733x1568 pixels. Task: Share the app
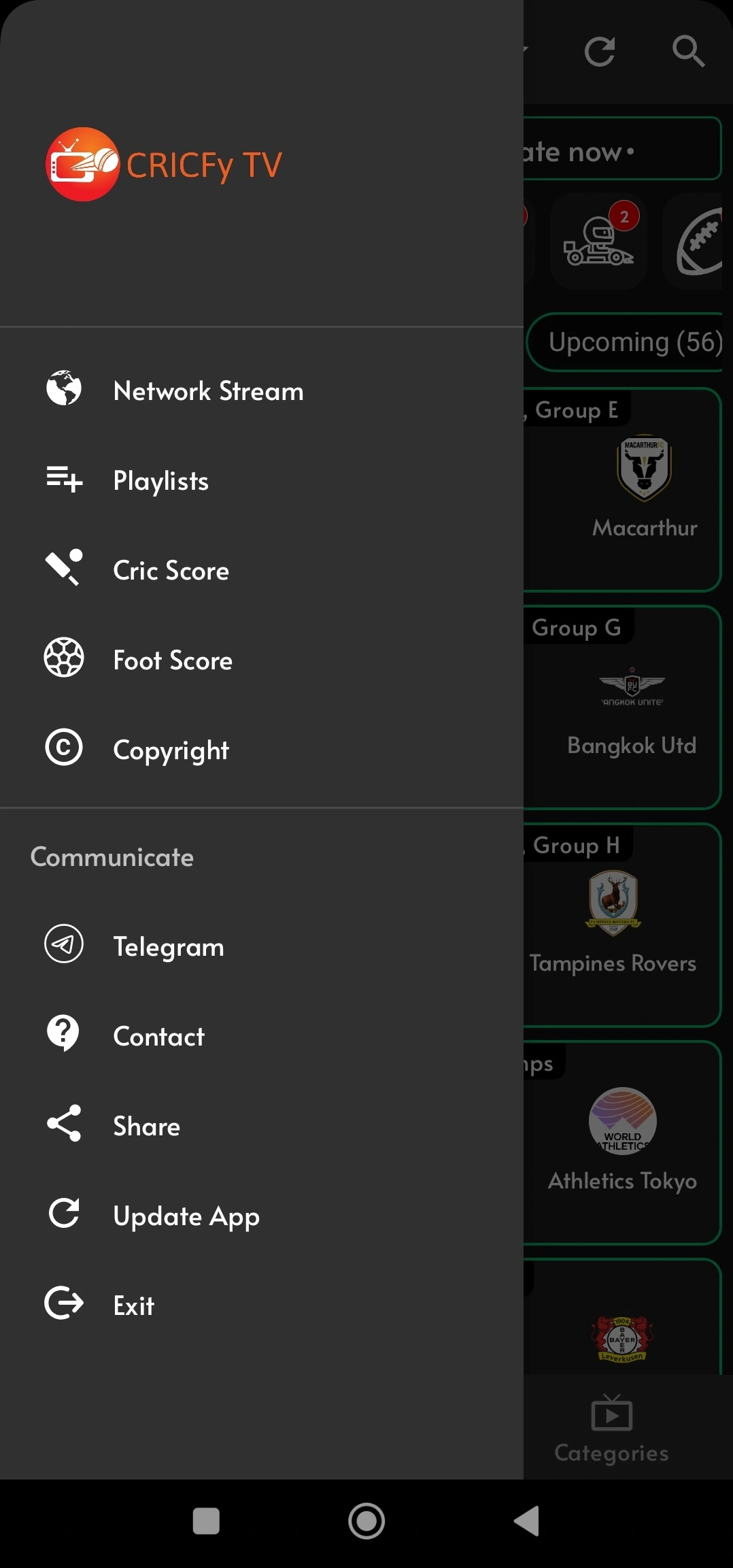click(x=146, y=1126)
